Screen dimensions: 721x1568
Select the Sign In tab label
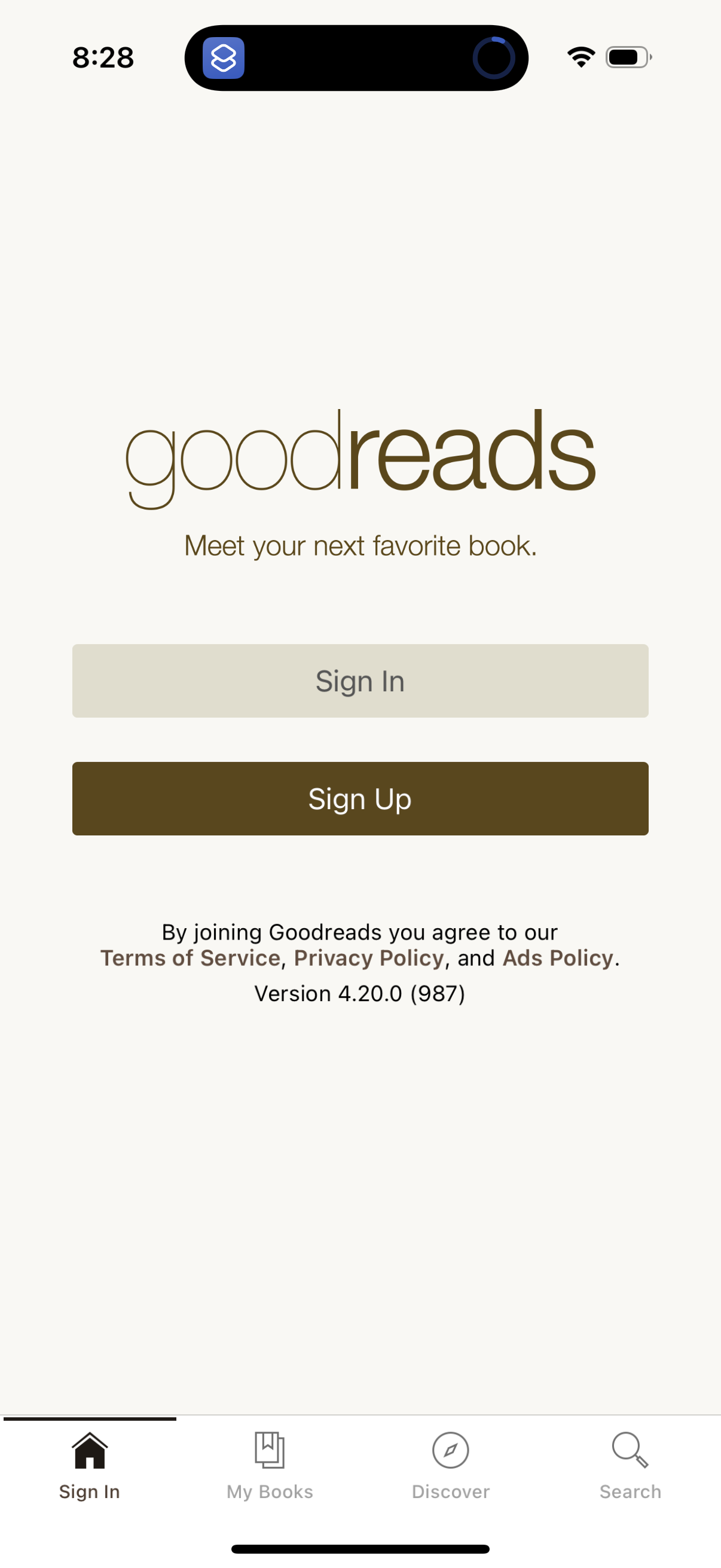90,1491
